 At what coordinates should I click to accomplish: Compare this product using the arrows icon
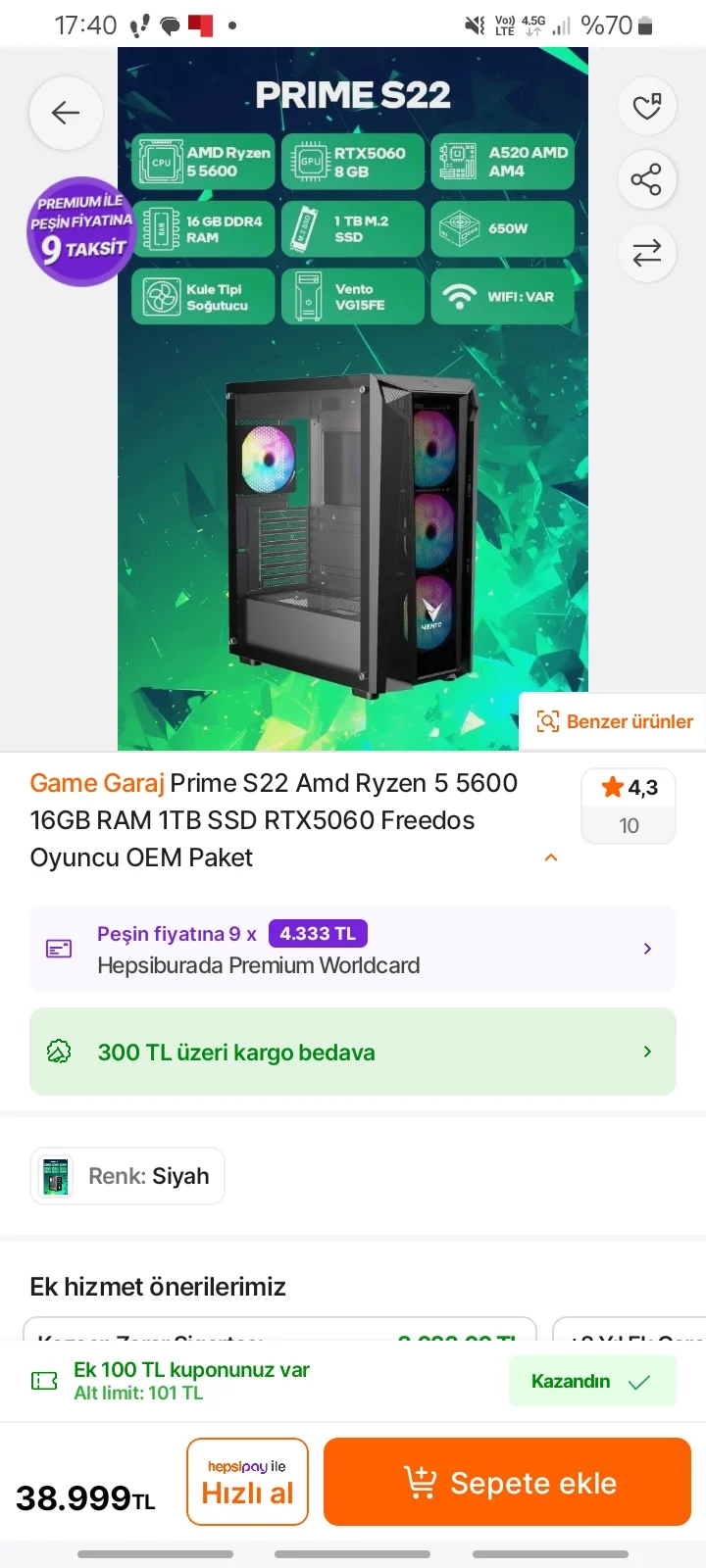pyautogui.click(x=646, y=254)
